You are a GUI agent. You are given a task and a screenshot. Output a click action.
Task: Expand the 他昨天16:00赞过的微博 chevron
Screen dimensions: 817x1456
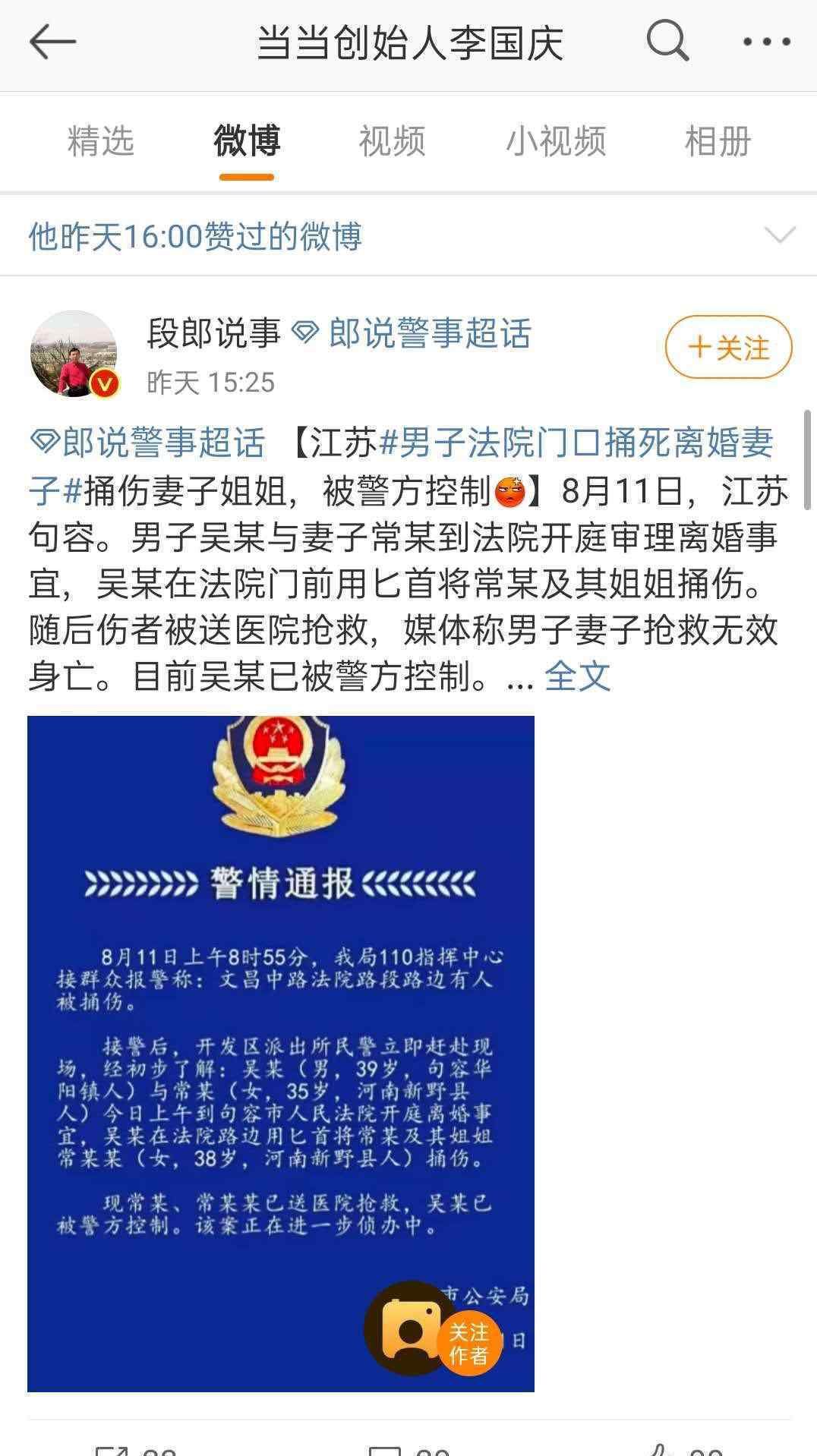point(780,235)
